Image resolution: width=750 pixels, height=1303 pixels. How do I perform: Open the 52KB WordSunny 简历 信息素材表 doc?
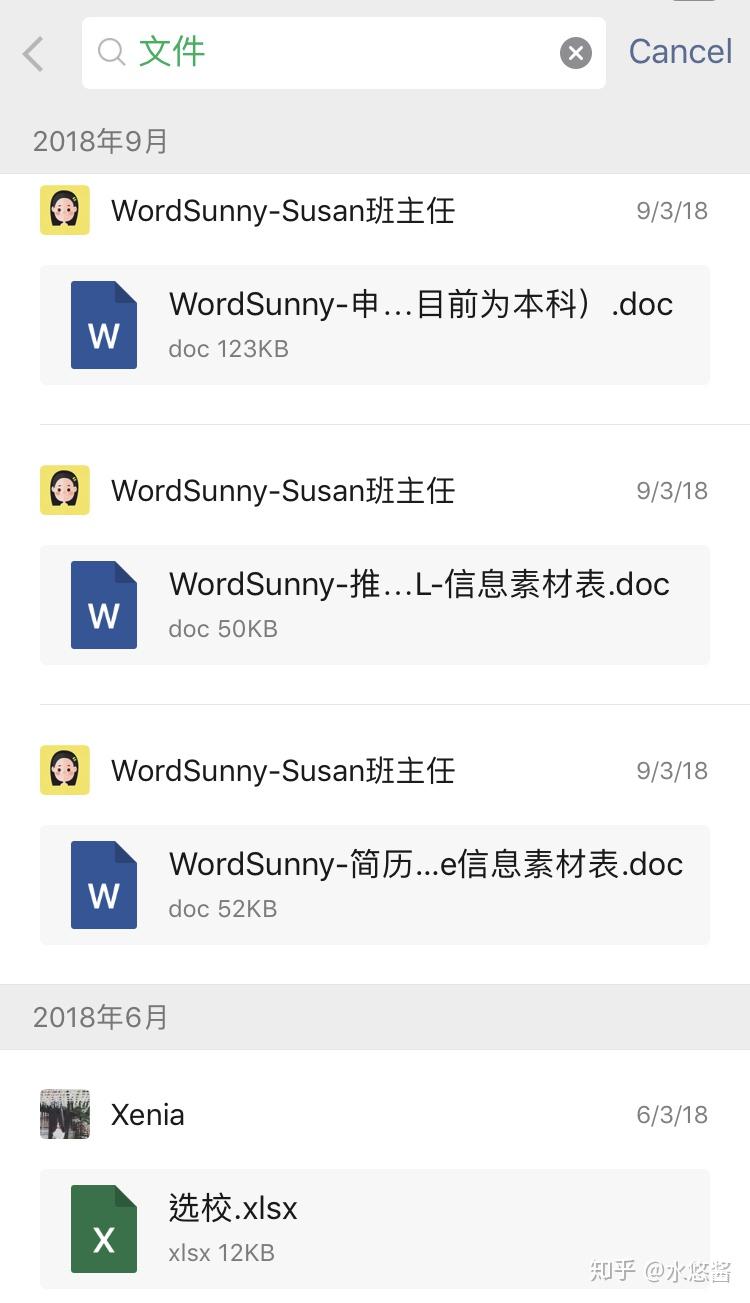pyautogui.click(x=375, y=885)
